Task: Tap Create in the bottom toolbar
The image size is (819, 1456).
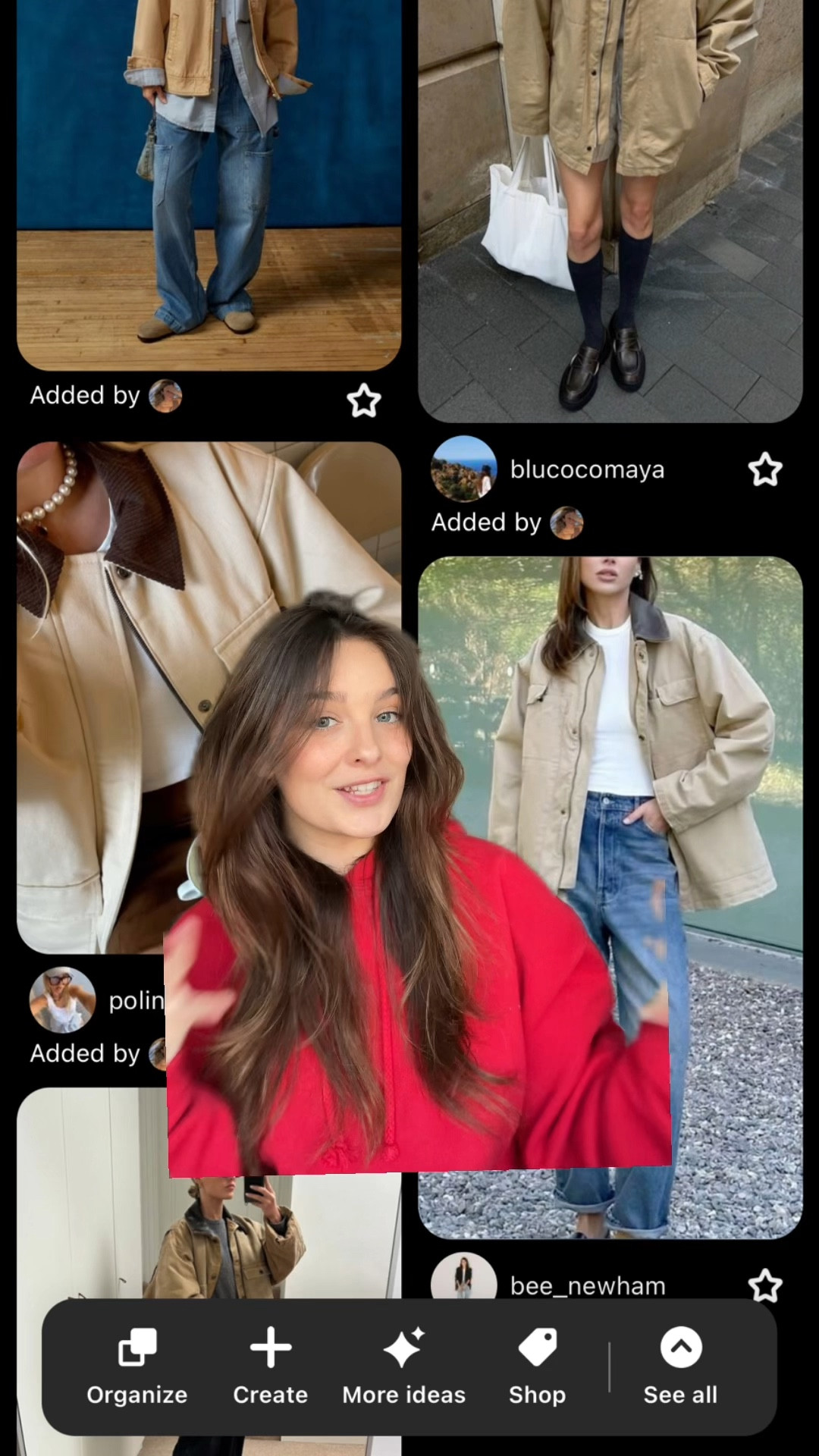Action: tap(270, 1366)
